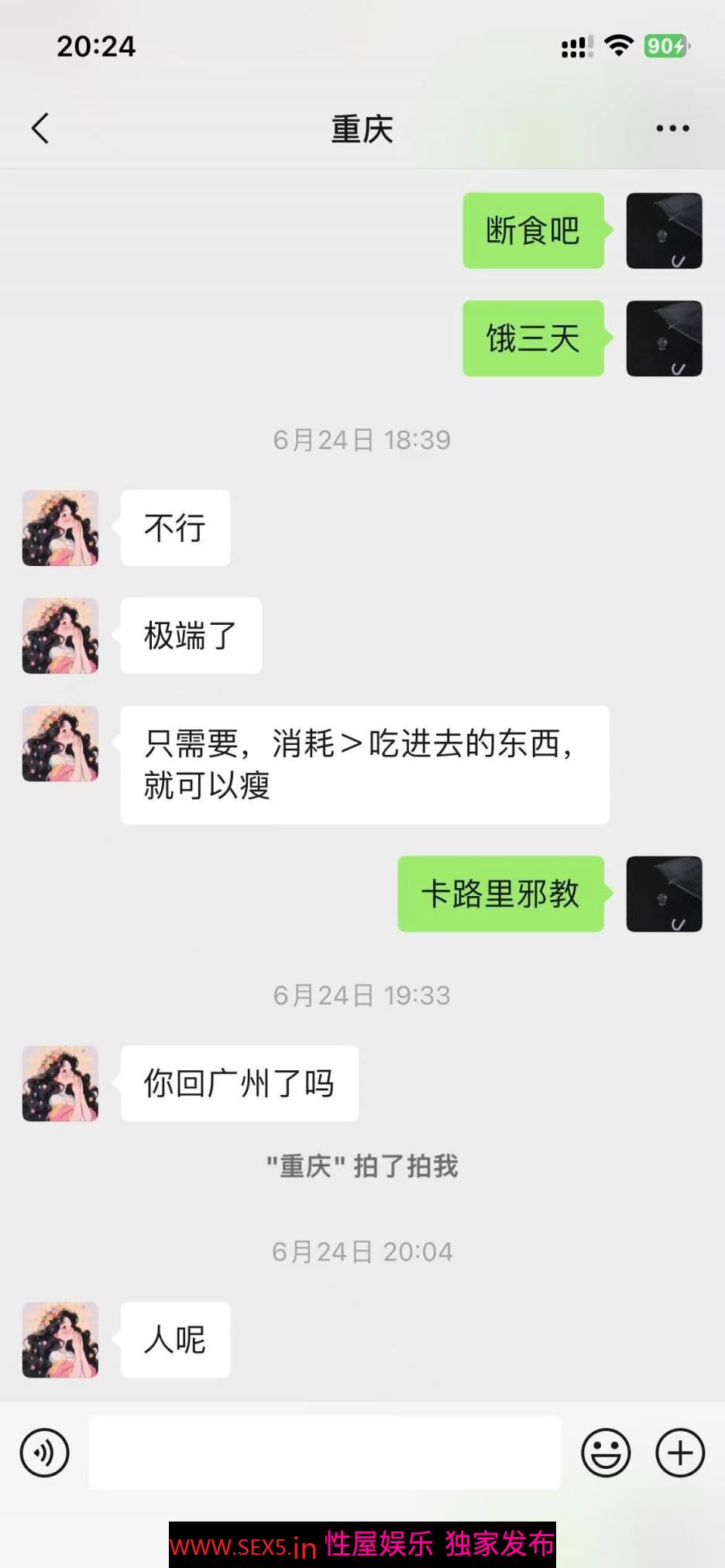Open my avatar beside 卡路里邪教 message
The height and width of the screenshot is (1568, 725).
pyautogui.click(x=664, y=894)
